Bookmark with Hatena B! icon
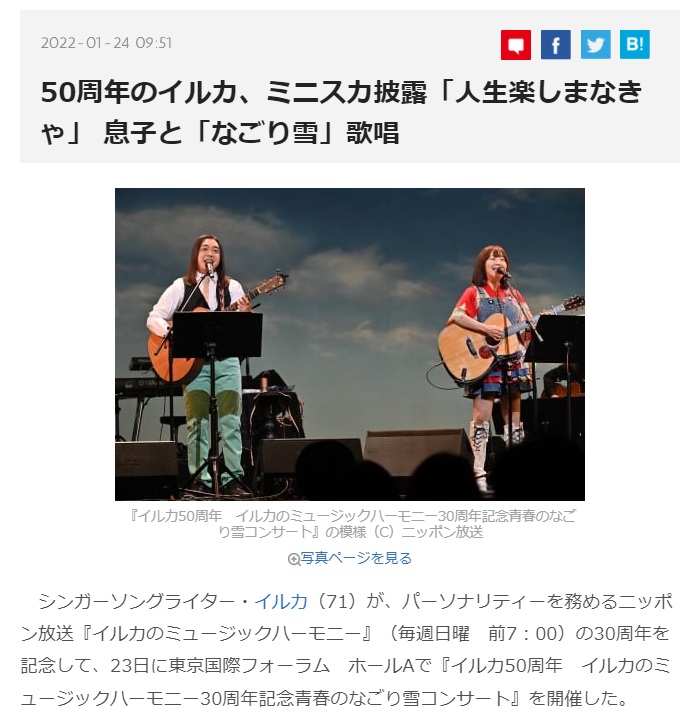The height and width of the screenshot is (727, 687). point(634,44)
